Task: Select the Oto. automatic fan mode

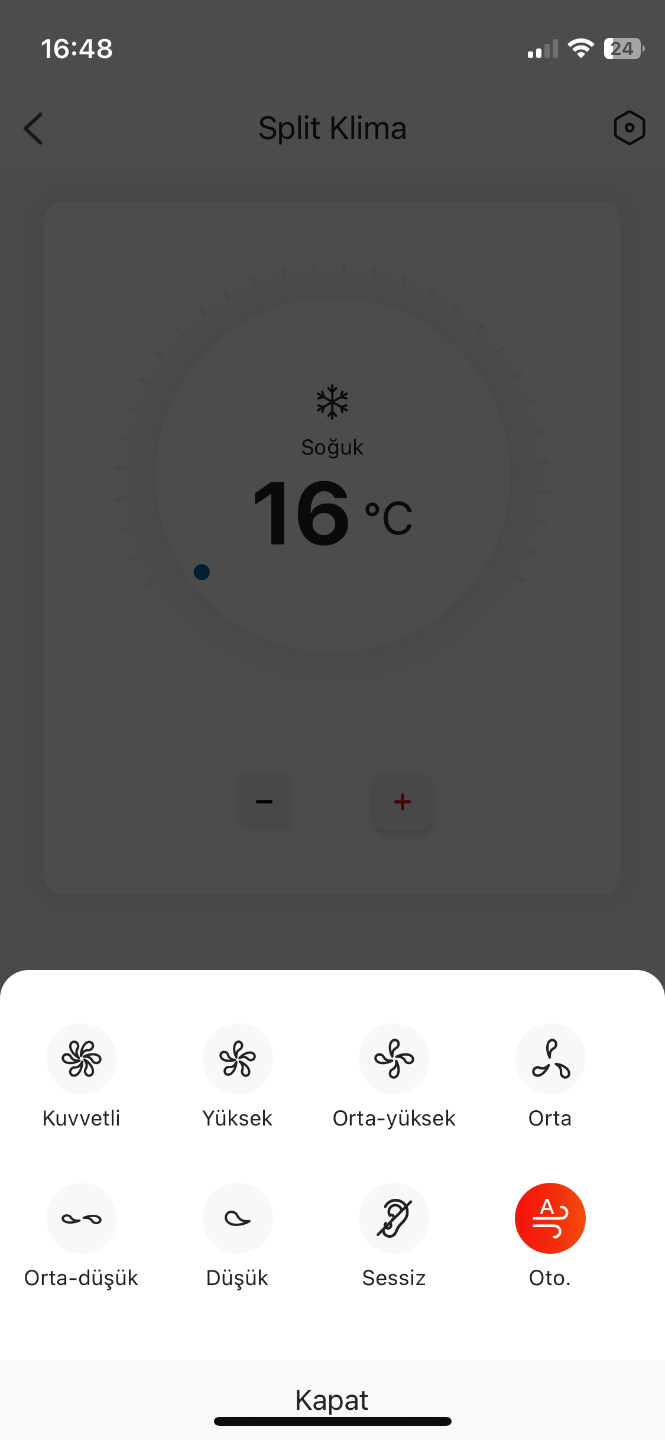Action: point(550,1219)
